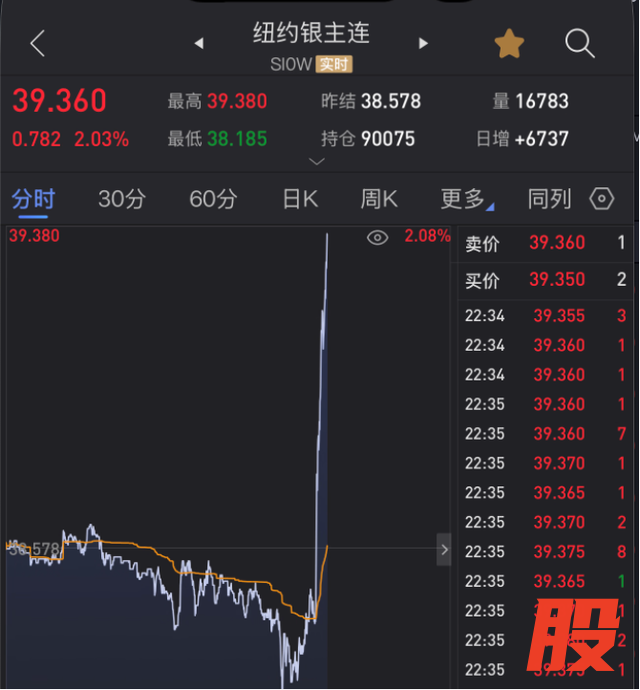Open the 日K chart tab

point(300,199)
